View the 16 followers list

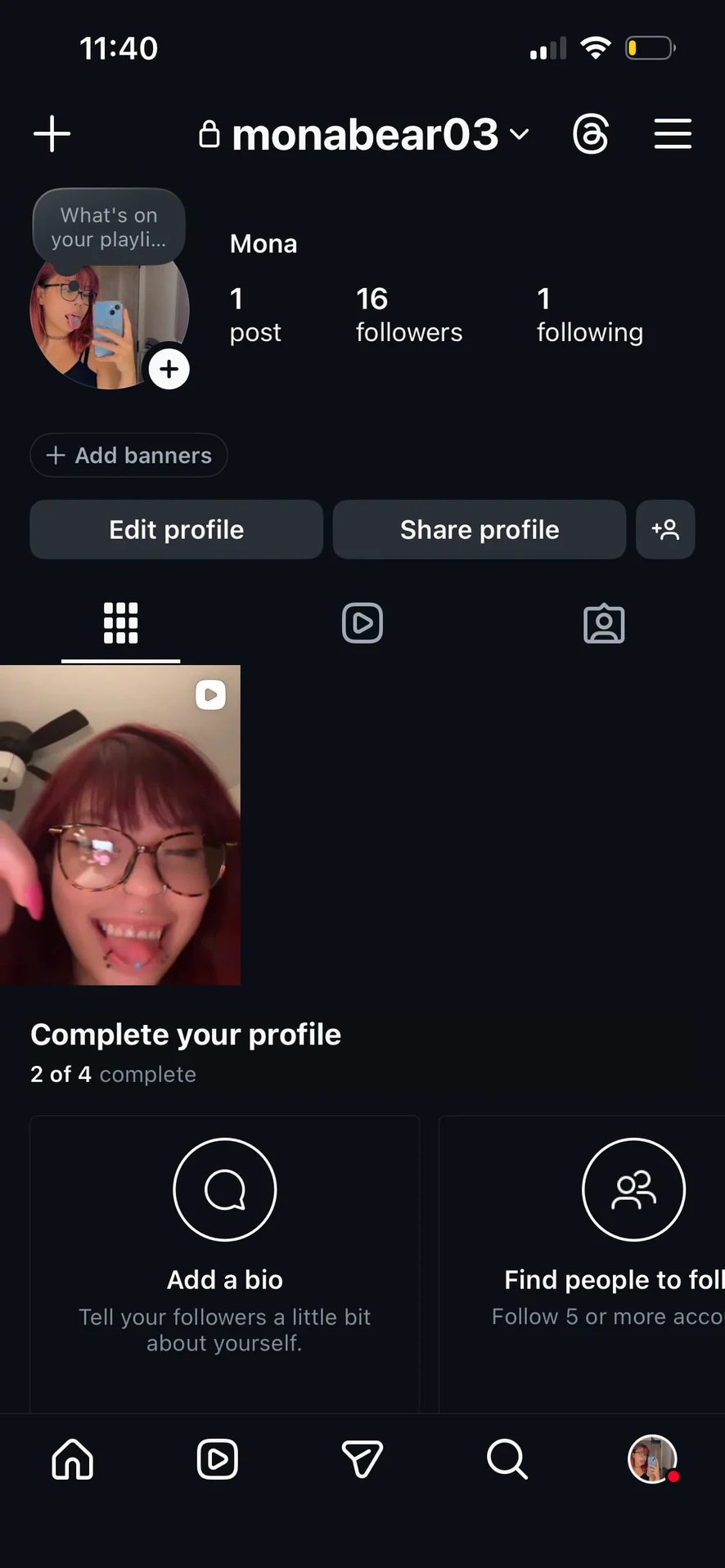tap(408, 315)
